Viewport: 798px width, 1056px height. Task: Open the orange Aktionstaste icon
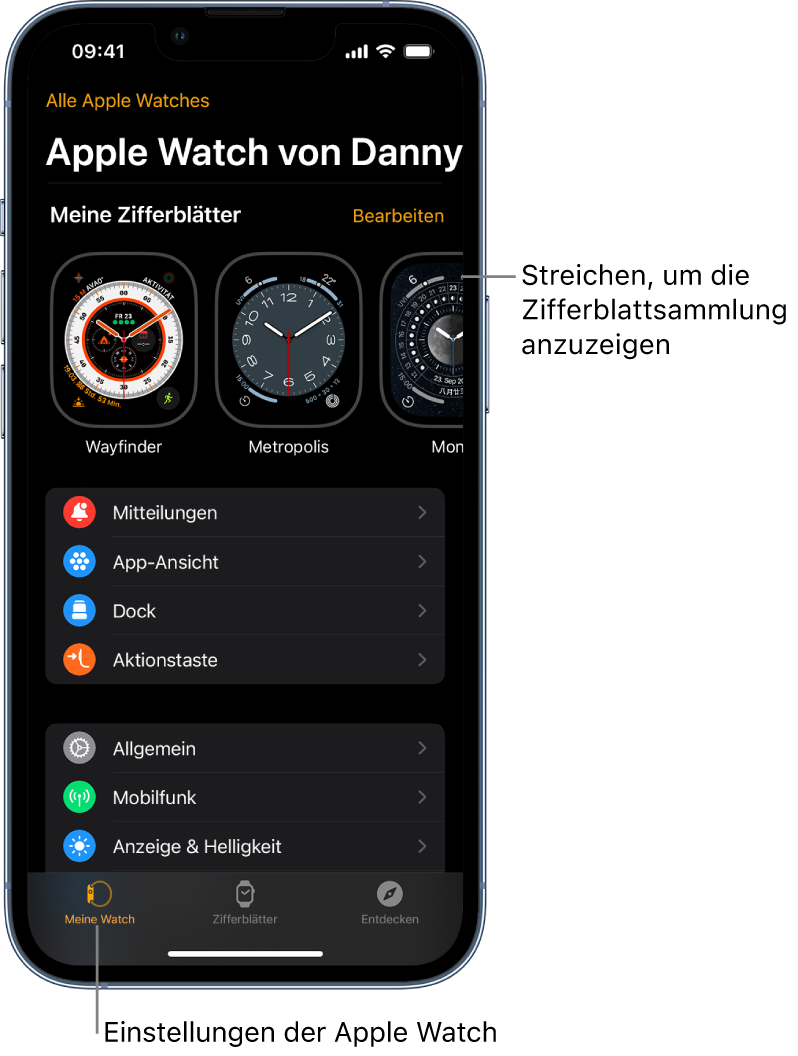click(x=79, y=659)
